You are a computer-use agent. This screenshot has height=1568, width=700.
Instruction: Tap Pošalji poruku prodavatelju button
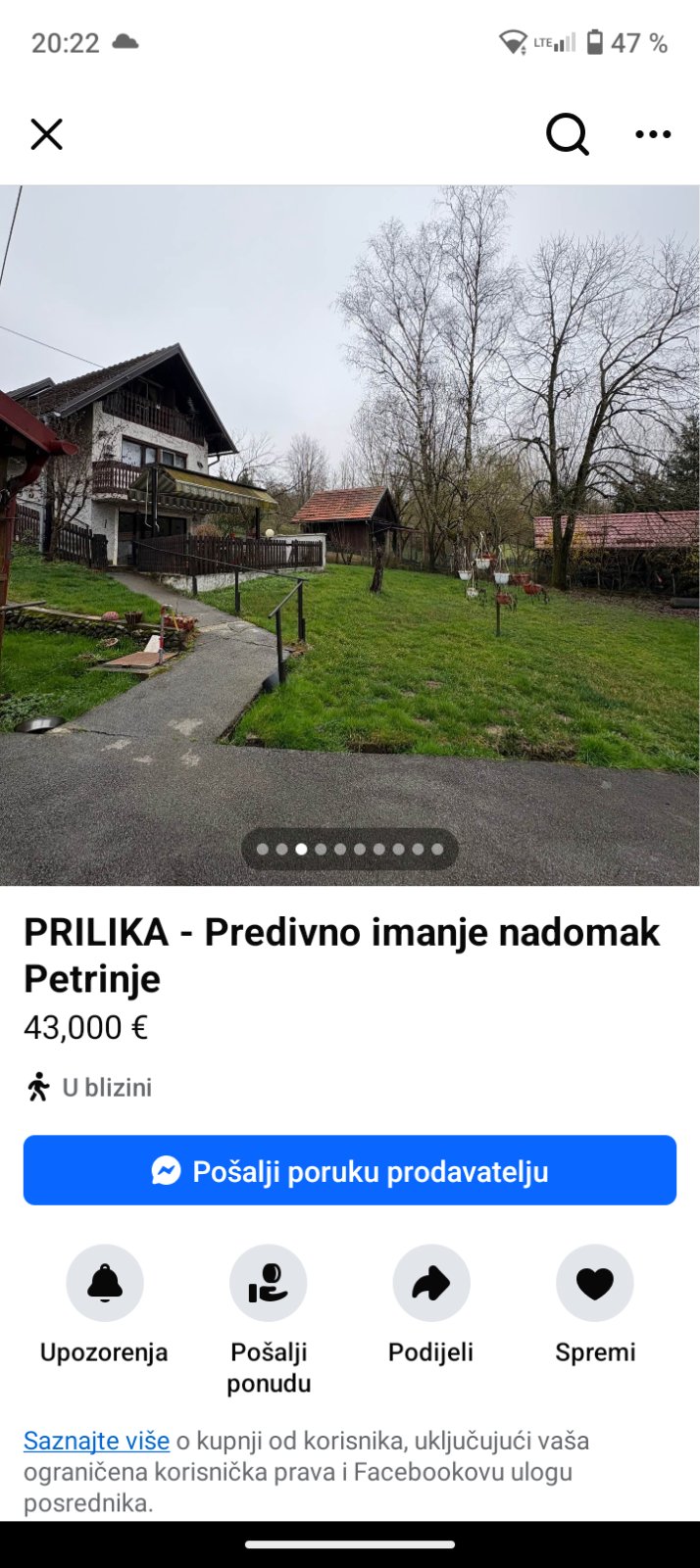350,1170
